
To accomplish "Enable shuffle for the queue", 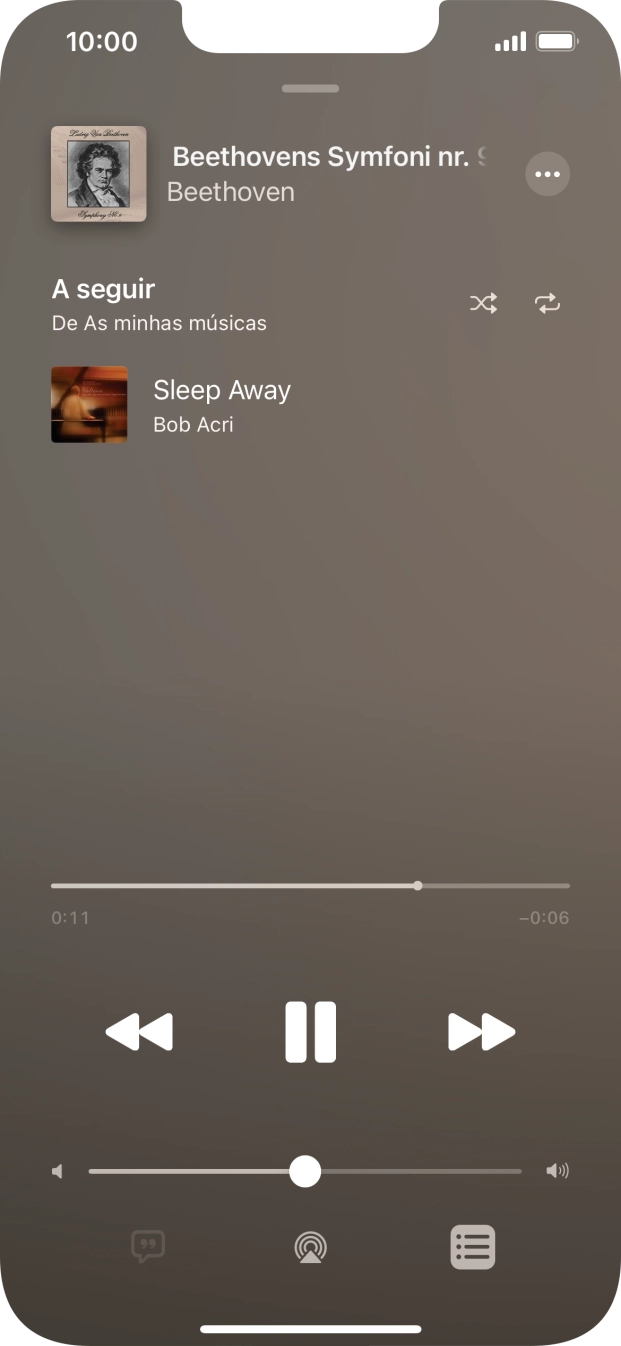I will click(483, 303).
